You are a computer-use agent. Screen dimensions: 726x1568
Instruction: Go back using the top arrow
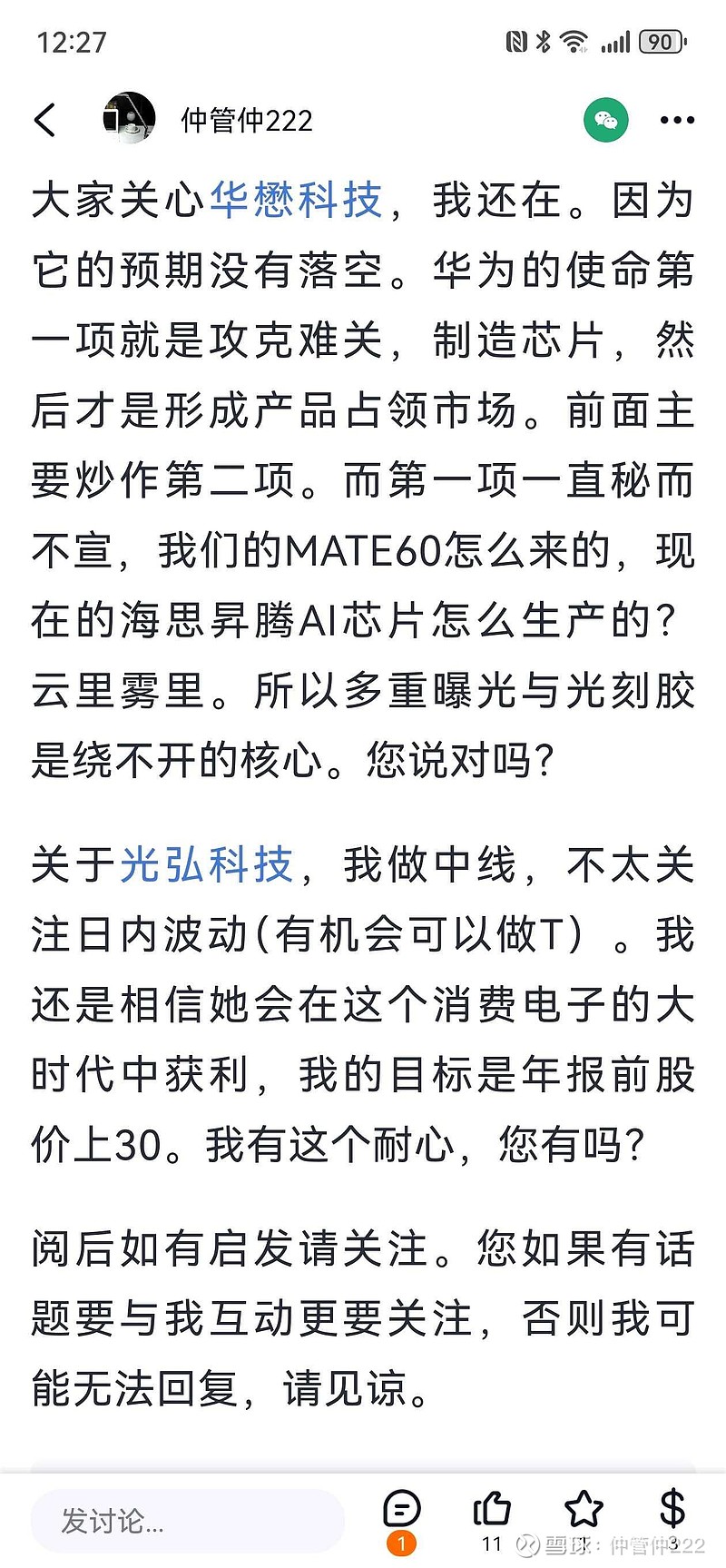tap(45, 120)
